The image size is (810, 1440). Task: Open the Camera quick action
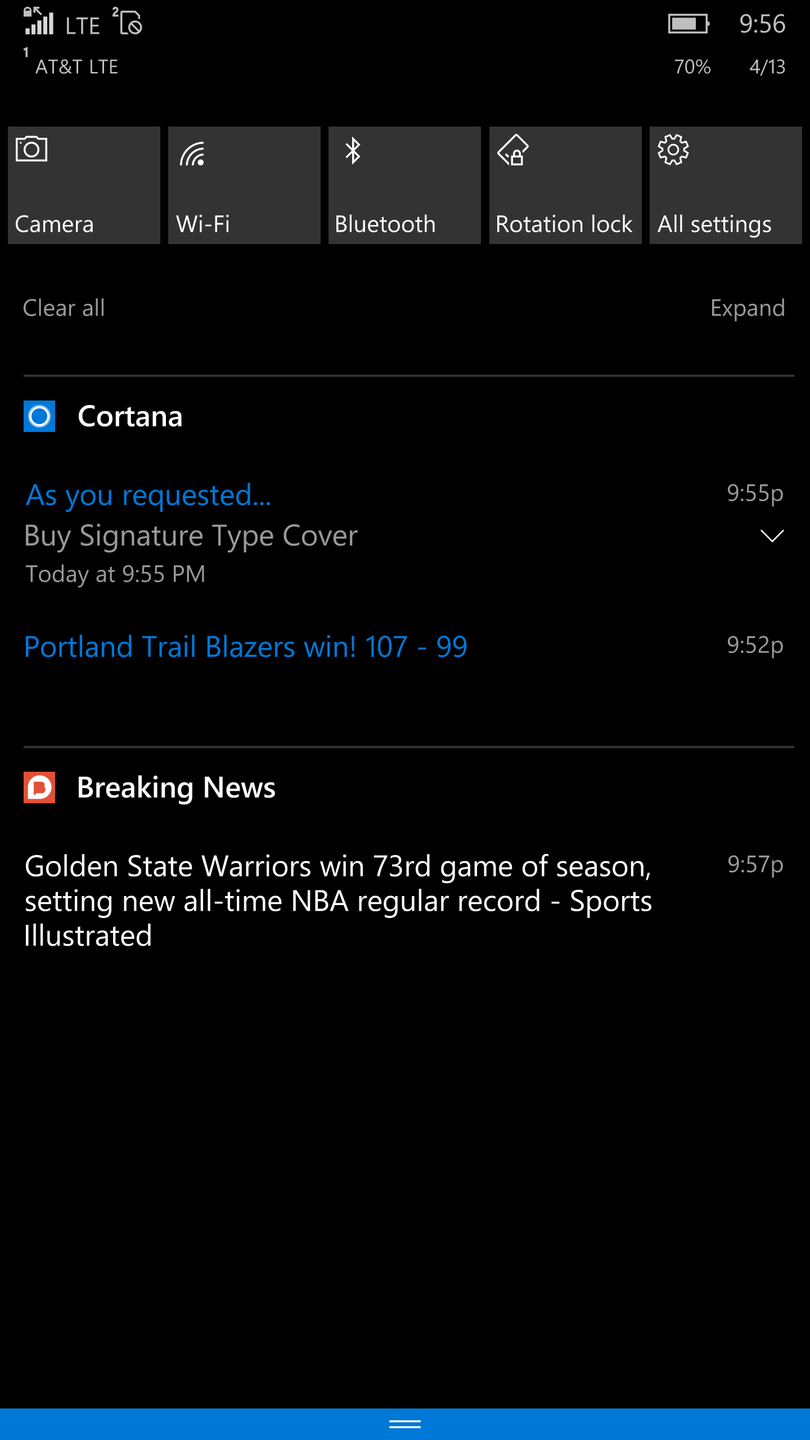(x=84, y=185)
